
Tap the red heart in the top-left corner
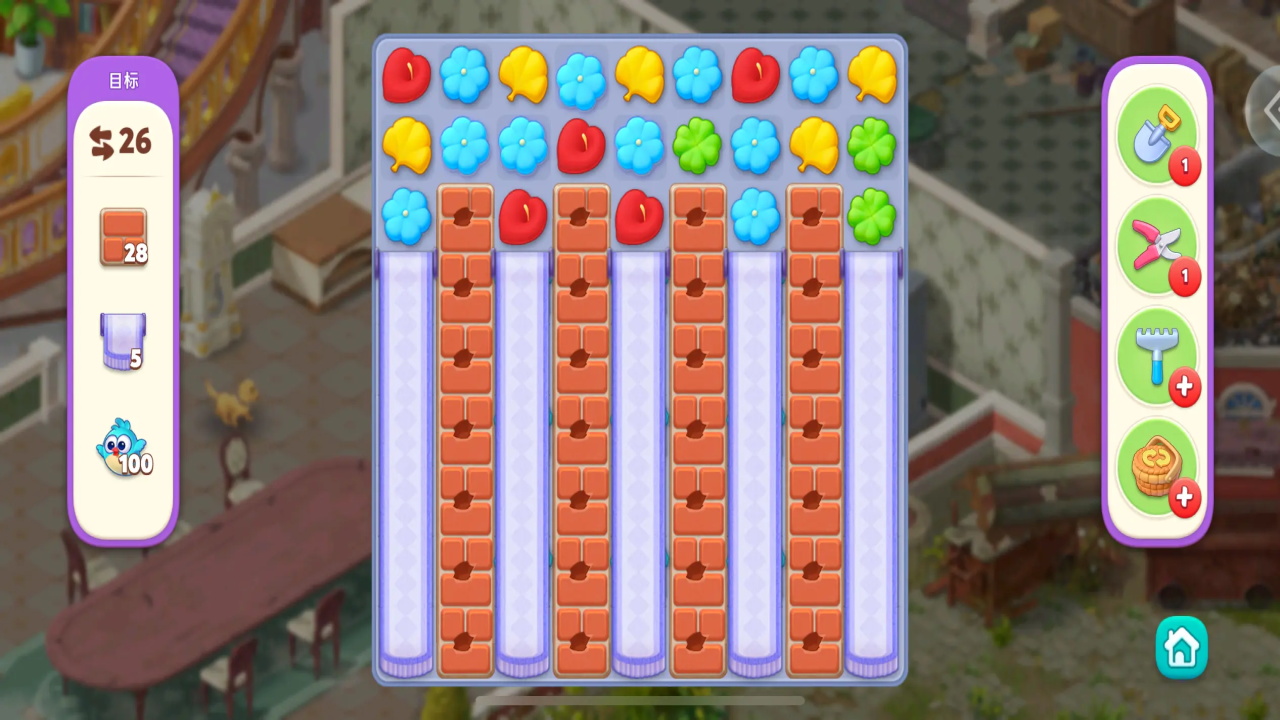tap(406, 75)
